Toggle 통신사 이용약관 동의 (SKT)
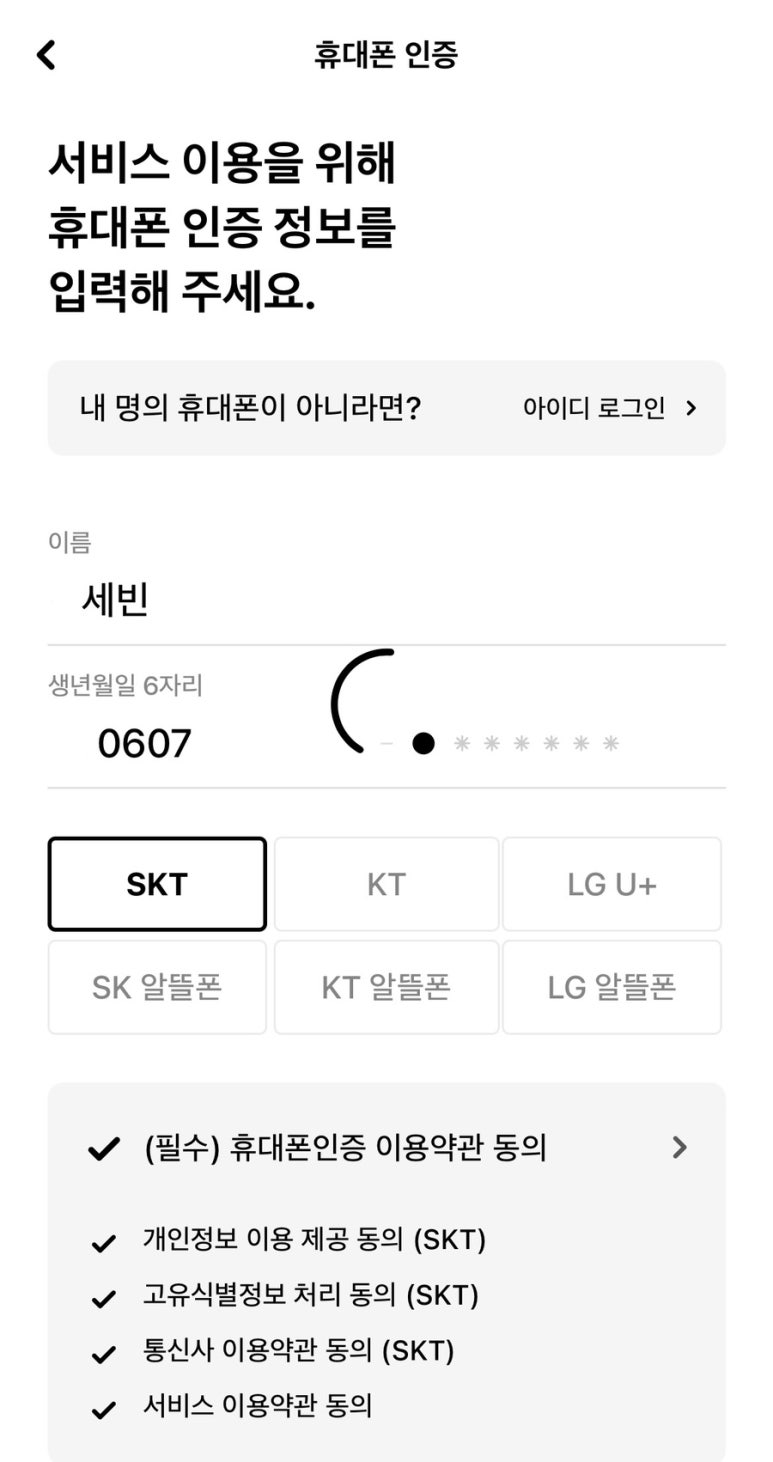This screenshot has width=773, height=1462. (104, 1354)
